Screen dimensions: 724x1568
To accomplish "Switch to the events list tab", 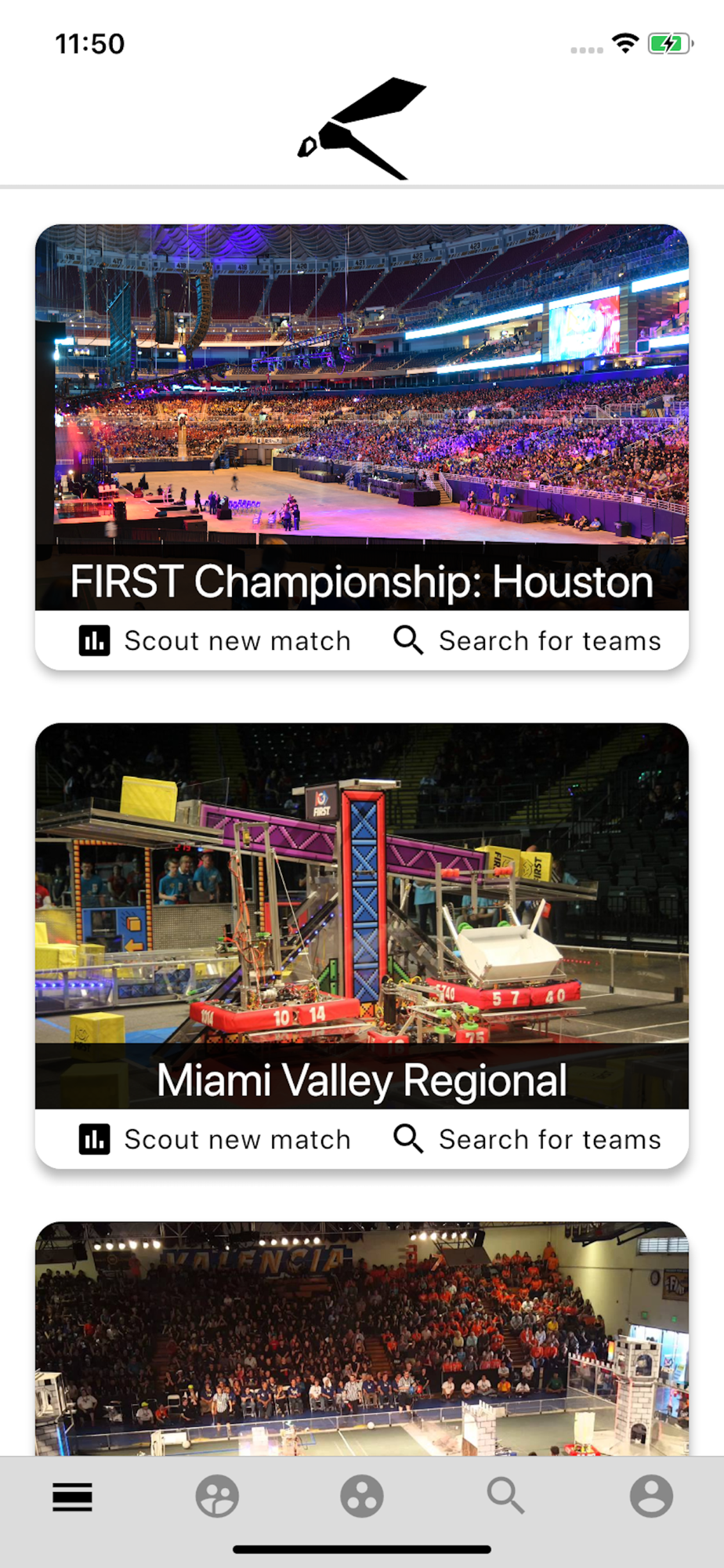I will tap(72, 1497).
